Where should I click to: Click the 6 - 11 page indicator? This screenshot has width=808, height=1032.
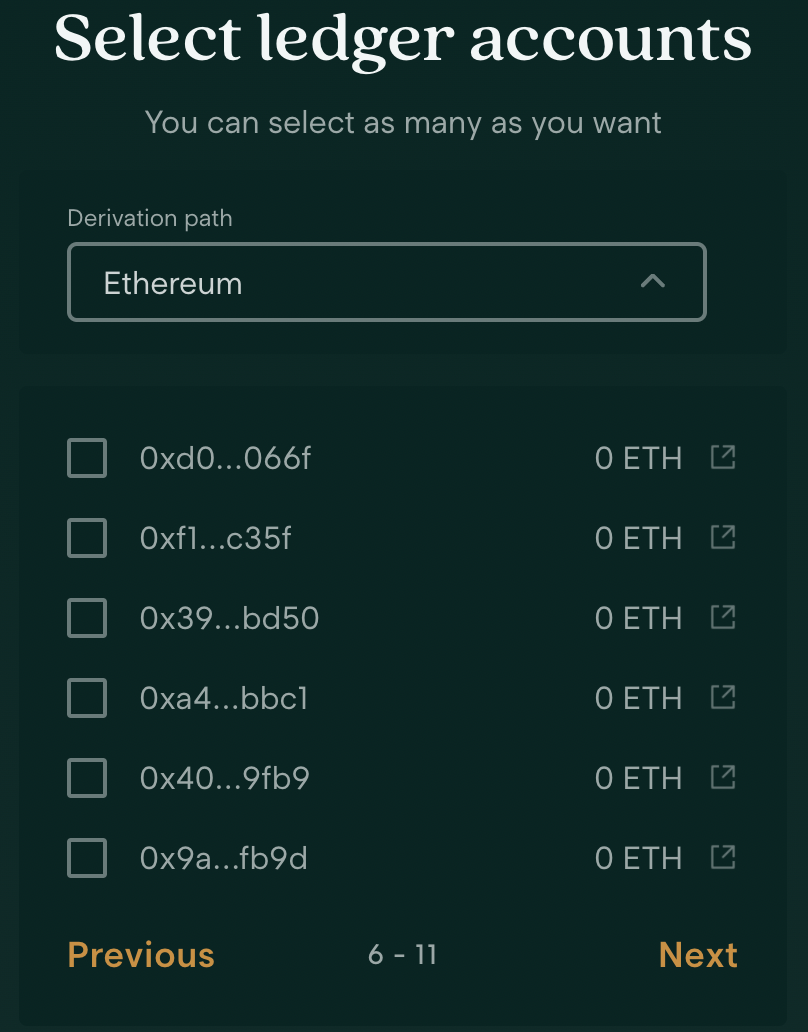tap(402, 955)
